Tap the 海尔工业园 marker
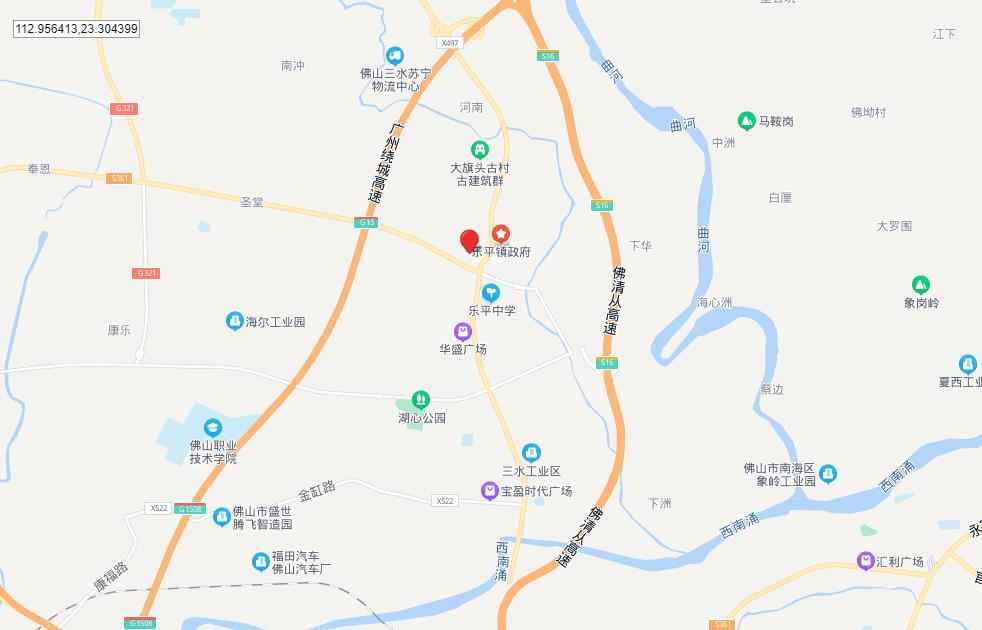The width and height of the screenshot is (982, 630). [234, 321]
